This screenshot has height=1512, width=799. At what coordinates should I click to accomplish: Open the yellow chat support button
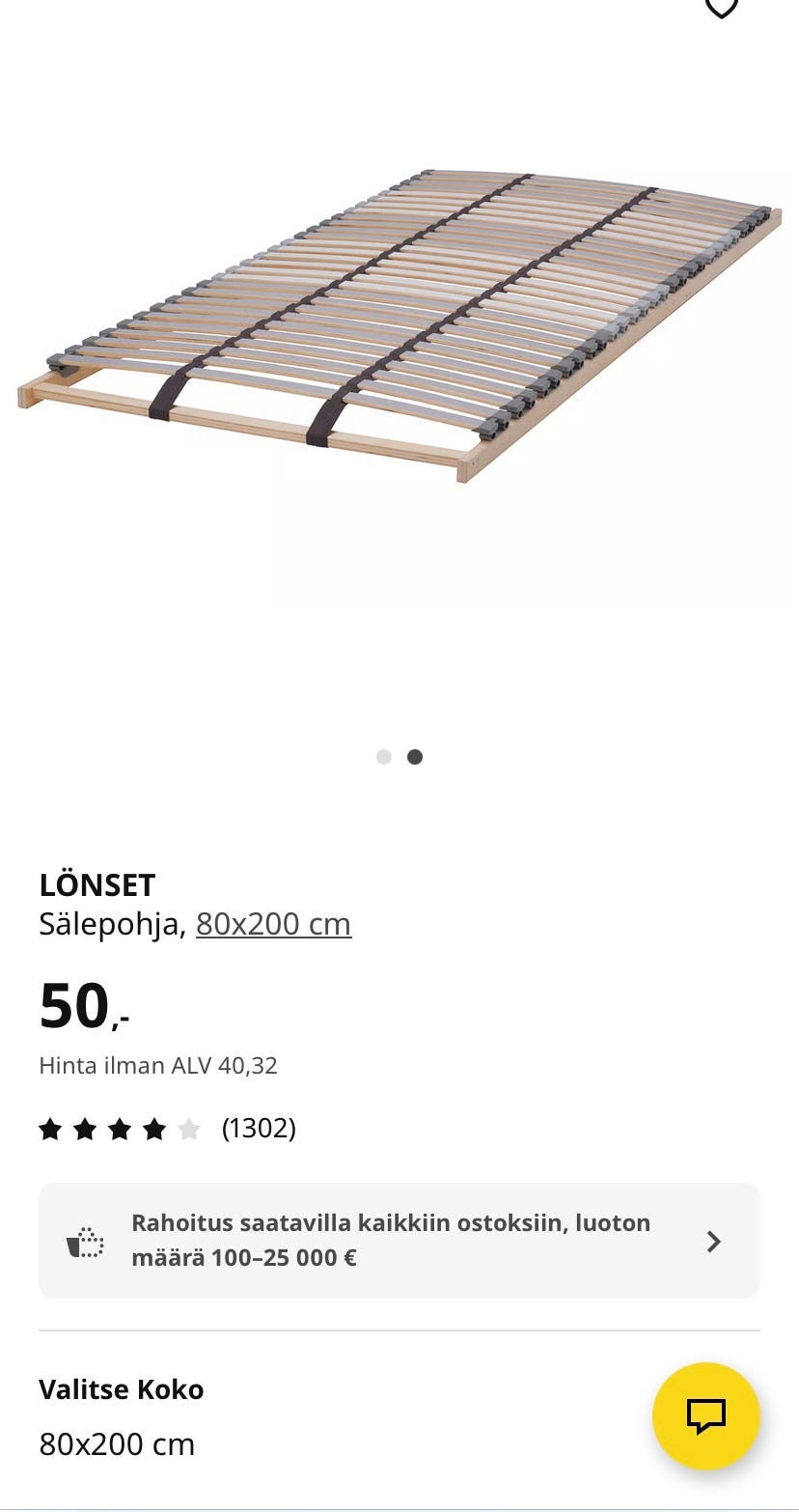705,1415
